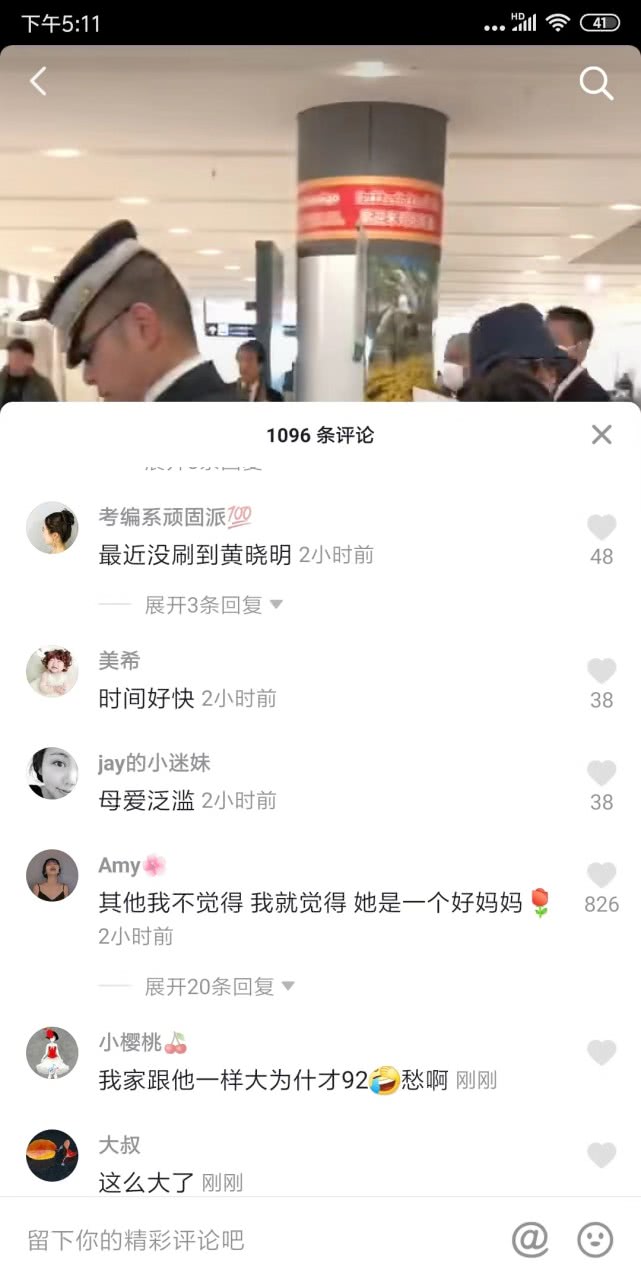
Task: Like 美希's comment
Action: click(601, 672)
